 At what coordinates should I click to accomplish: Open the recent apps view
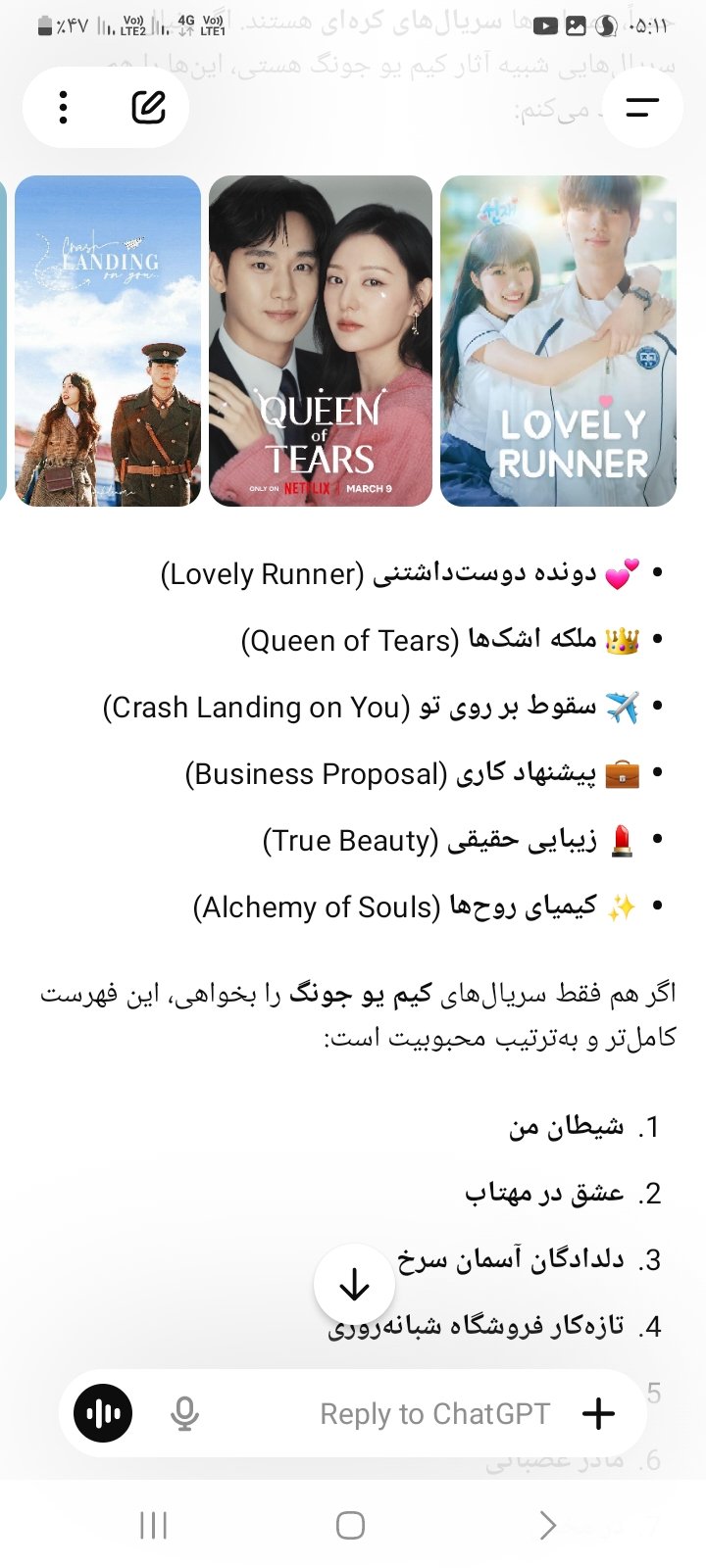[x=154, y=1525]
